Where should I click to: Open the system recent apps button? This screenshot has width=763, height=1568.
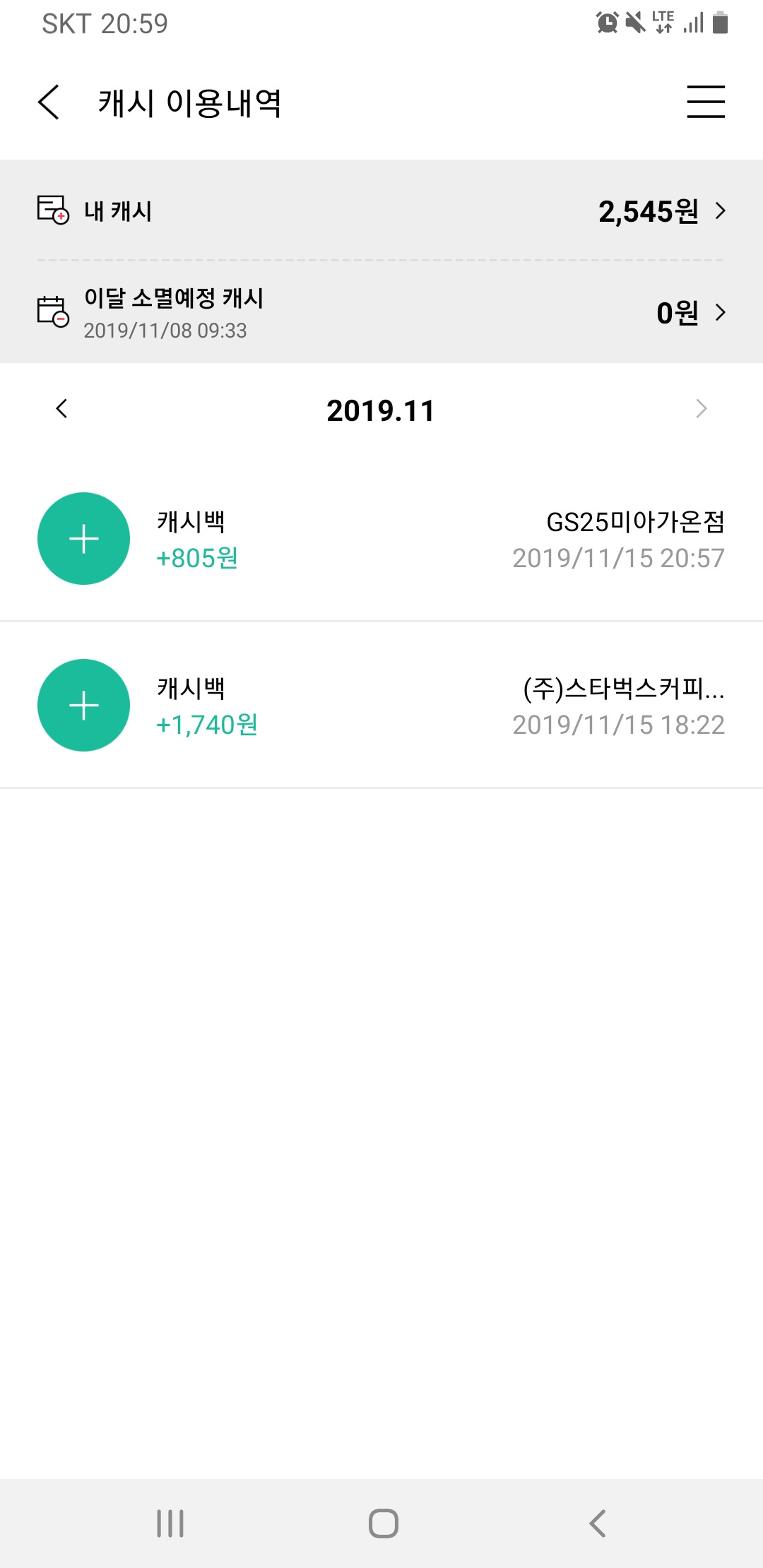pos(170,1523)
